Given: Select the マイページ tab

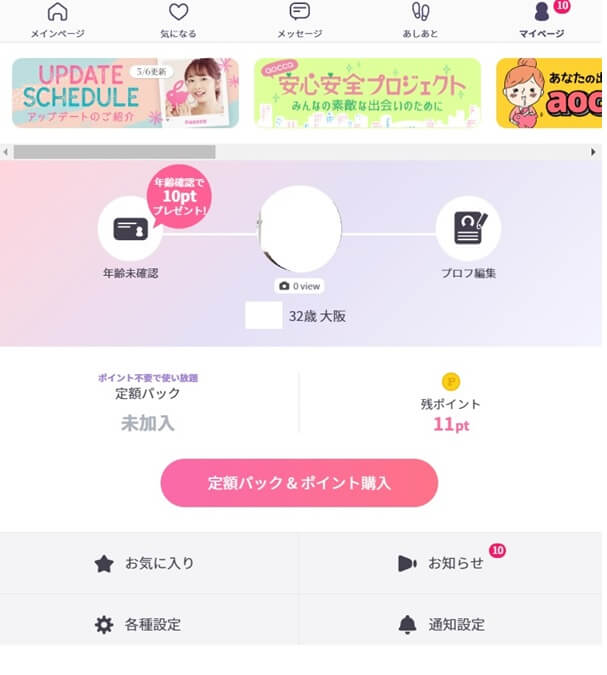Looking at the screenshot, I should coord(541,19).
